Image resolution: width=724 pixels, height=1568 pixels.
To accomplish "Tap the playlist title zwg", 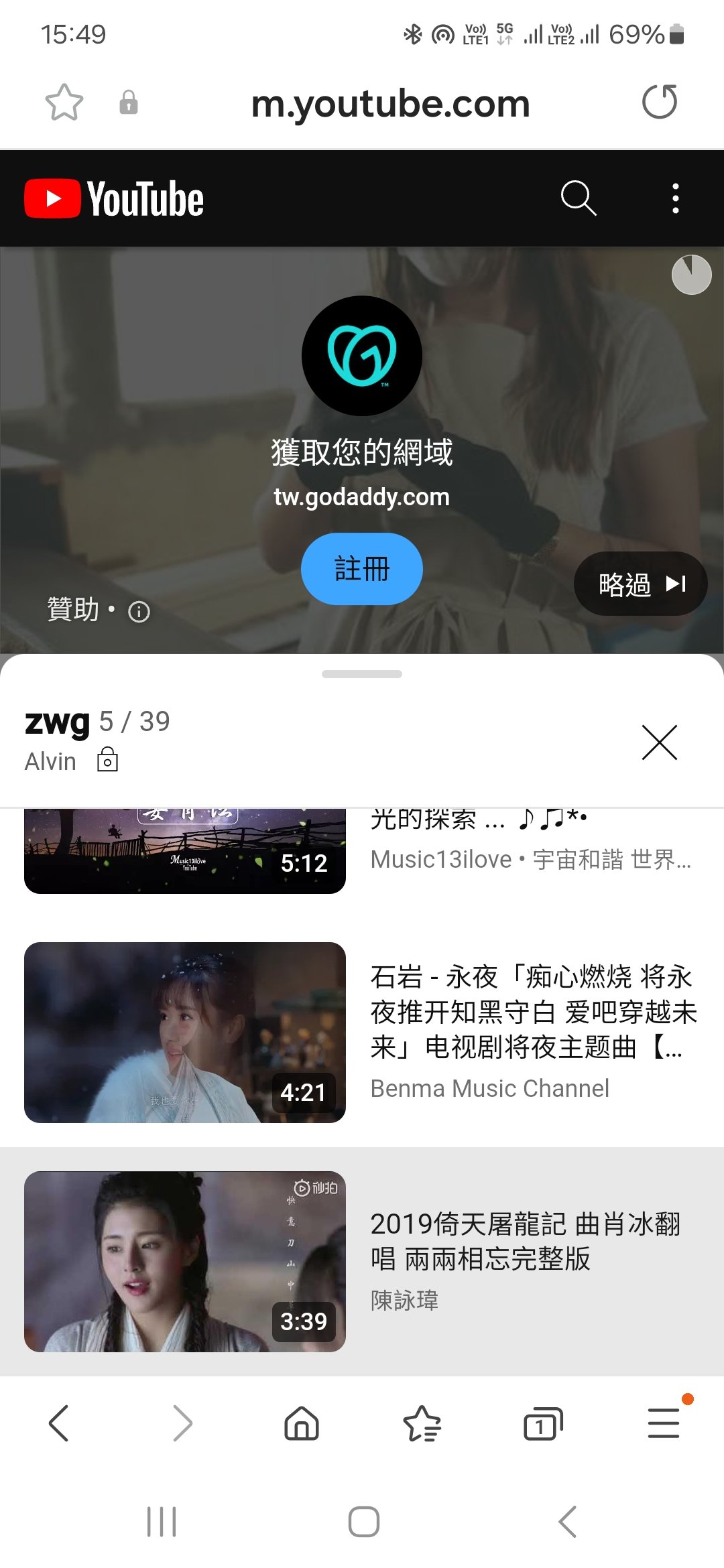I will [x=57, y=722].
